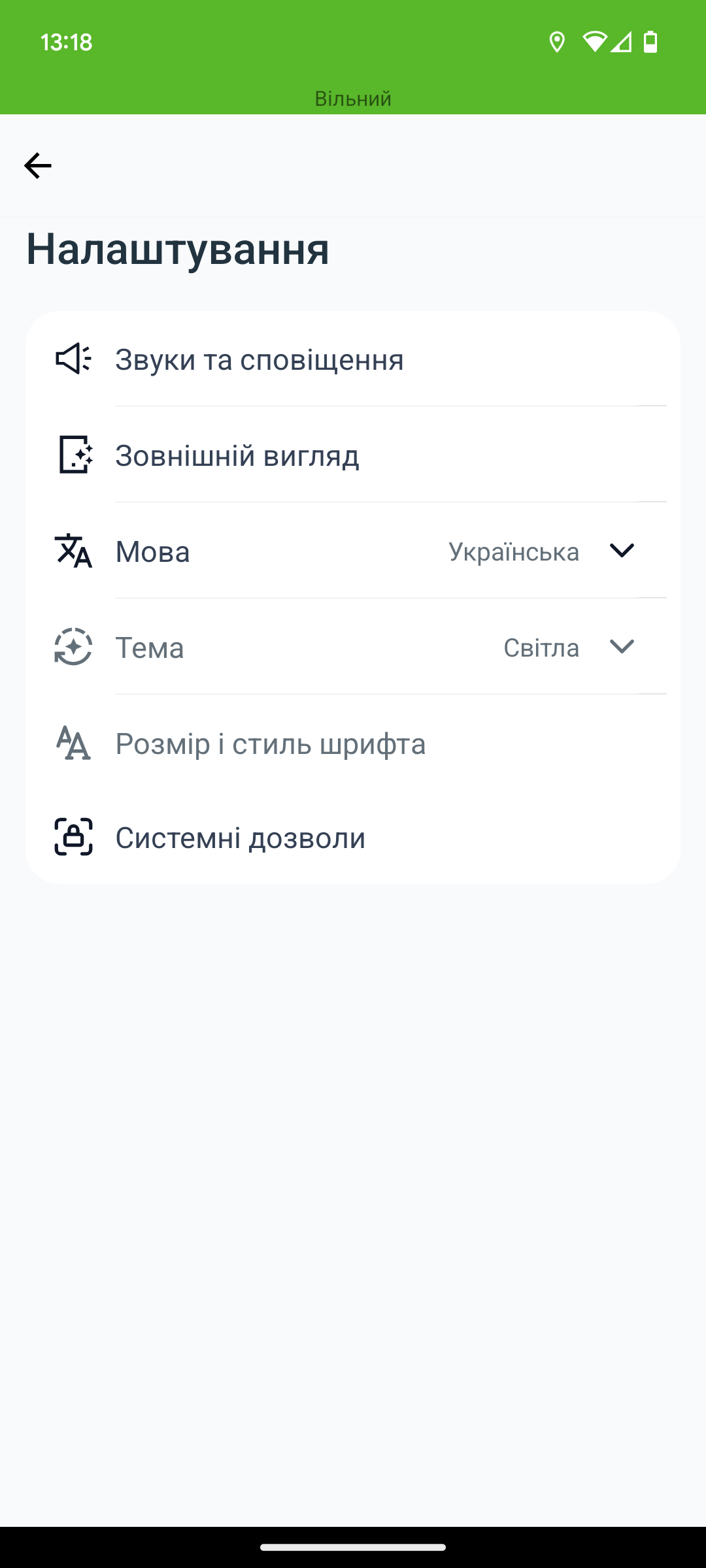The height and width of the screenshot is (1568, 706).
Task: Open Системні дозволи row
Action: pos(353,838)
